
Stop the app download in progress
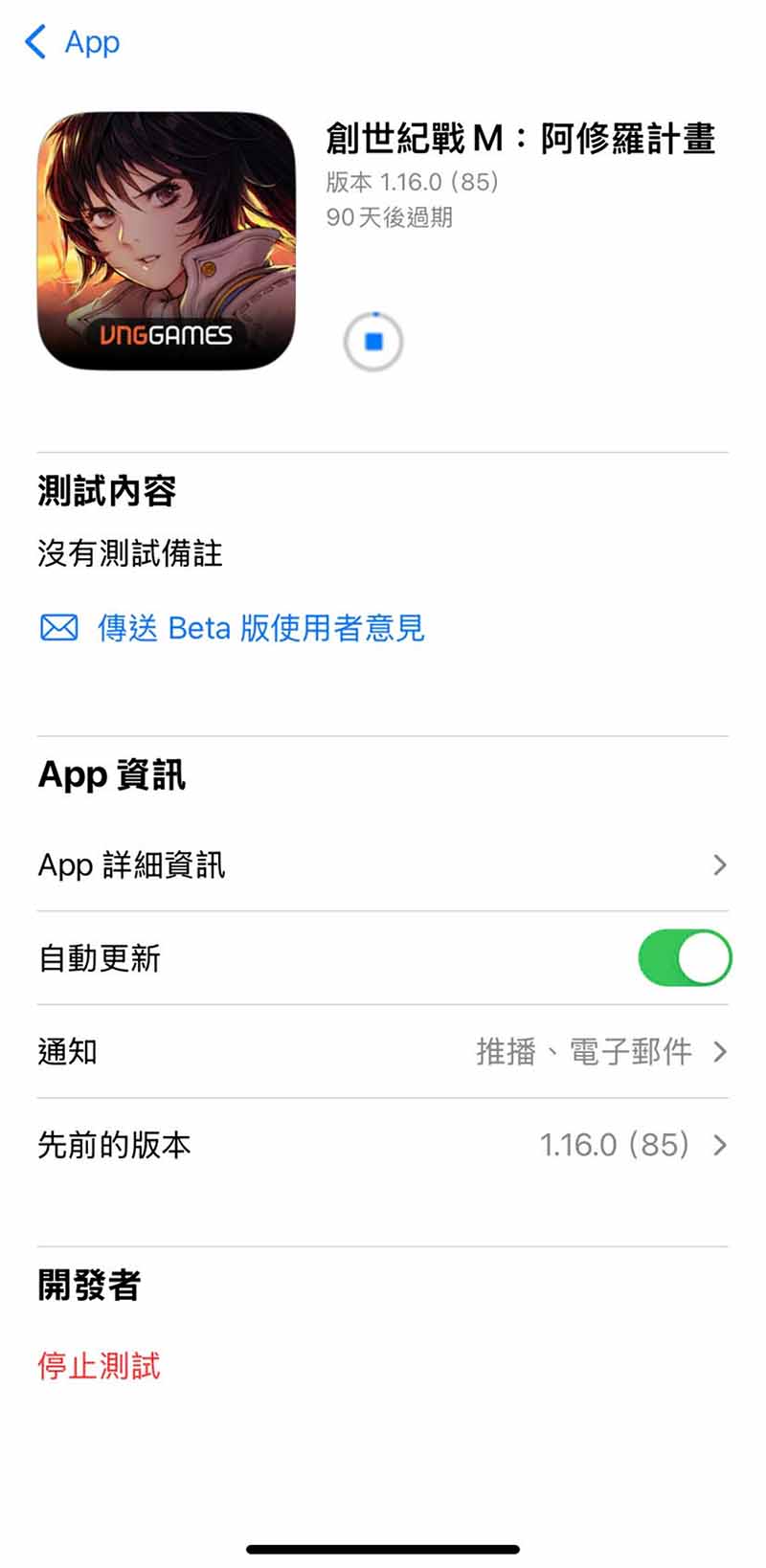click(x=373, y=342)
